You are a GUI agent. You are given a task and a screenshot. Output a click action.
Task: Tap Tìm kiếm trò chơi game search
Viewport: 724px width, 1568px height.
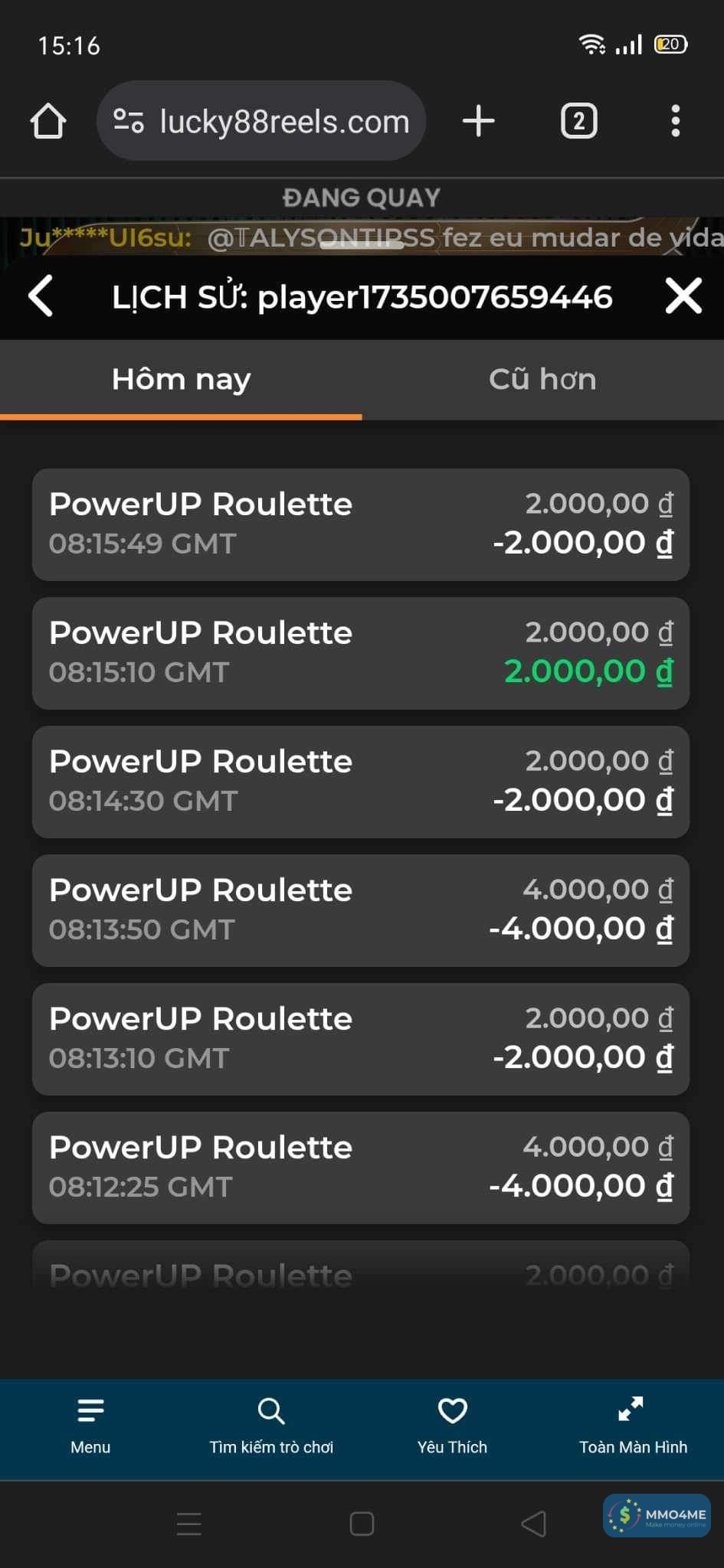click(x=271, y=1426)
